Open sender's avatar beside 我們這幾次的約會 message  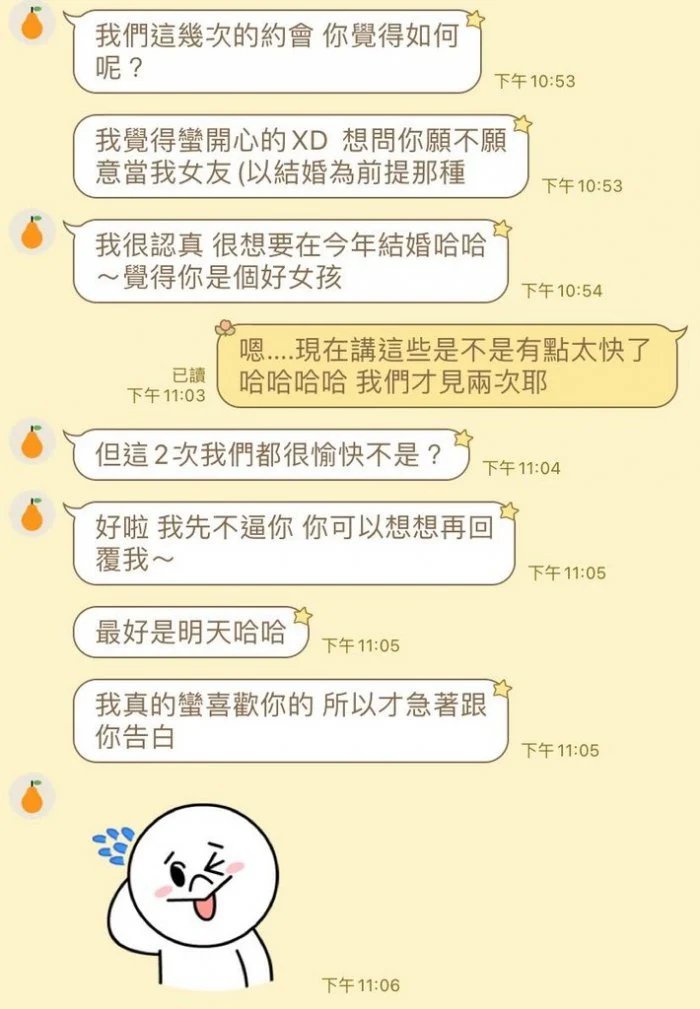(x=32, y=22)
